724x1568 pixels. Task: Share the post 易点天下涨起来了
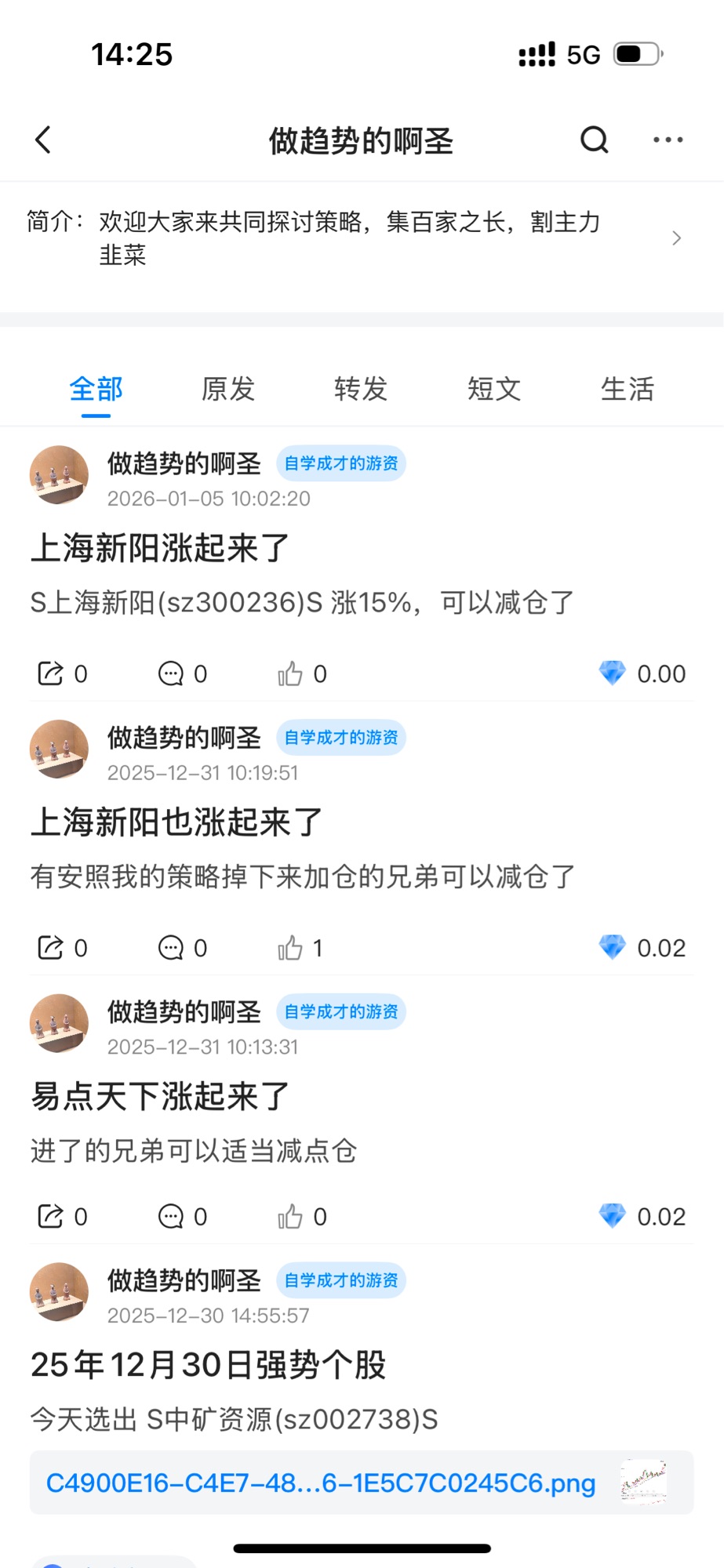[x=51, y=1217]
